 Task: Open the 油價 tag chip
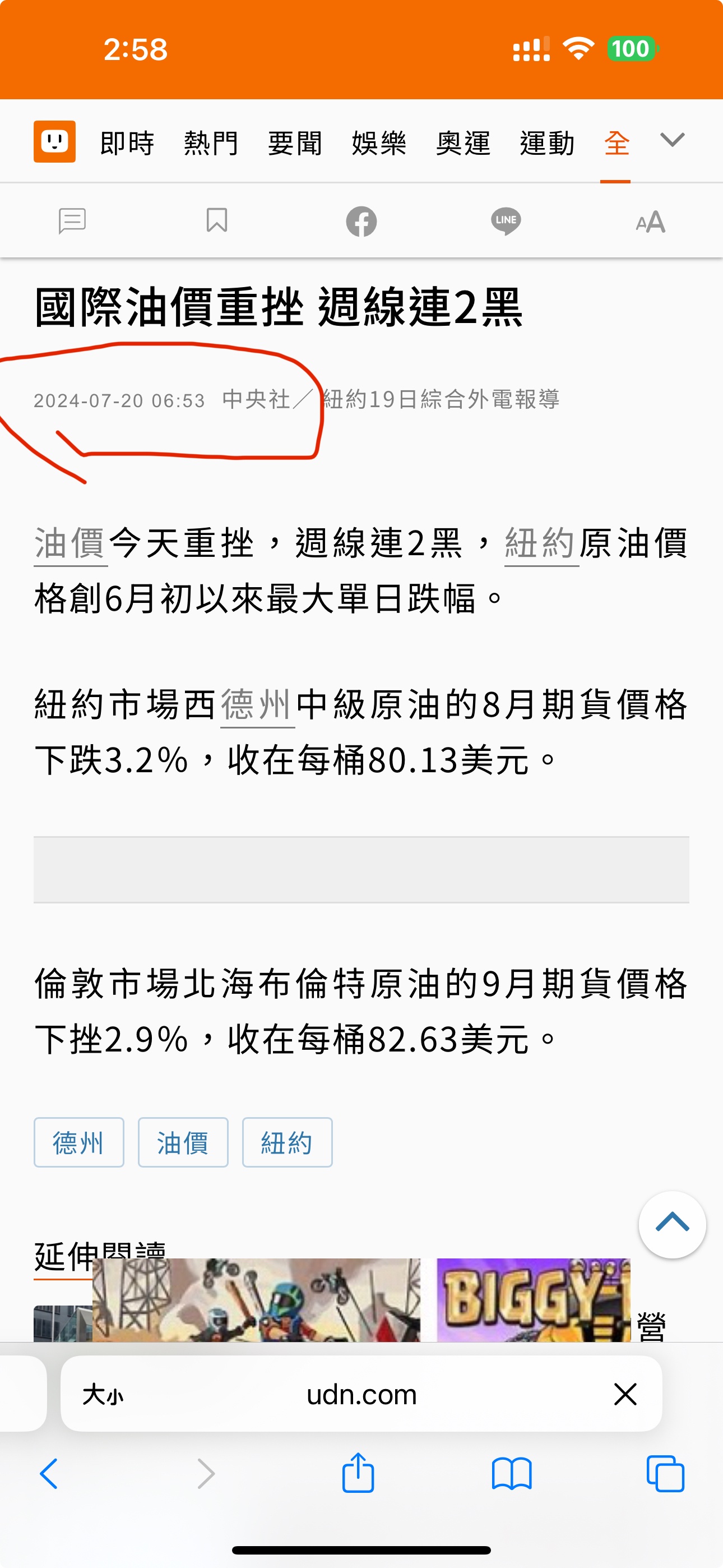click(x=183, y=1142)
